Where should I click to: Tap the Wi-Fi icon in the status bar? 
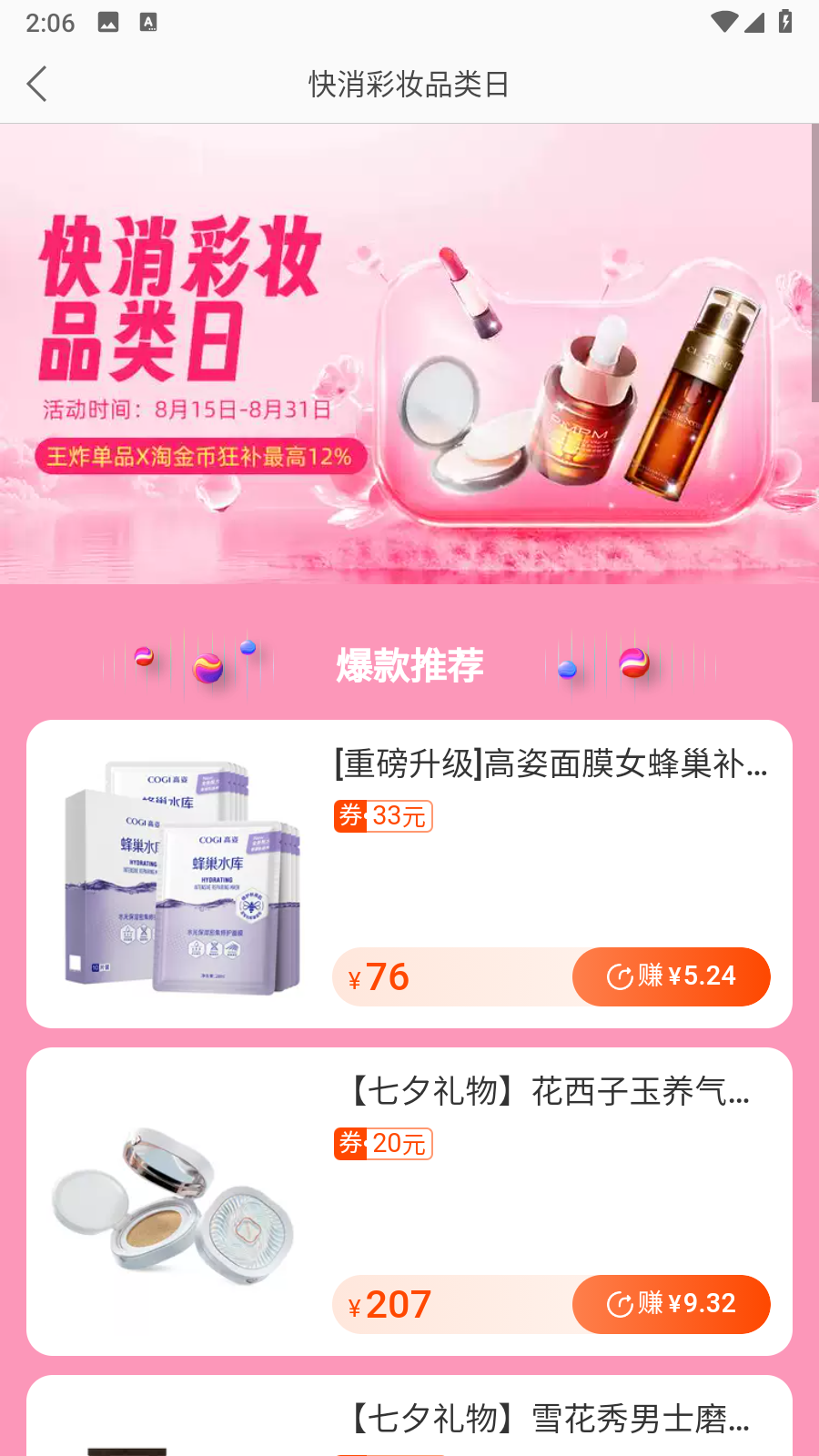pos(723,23)
